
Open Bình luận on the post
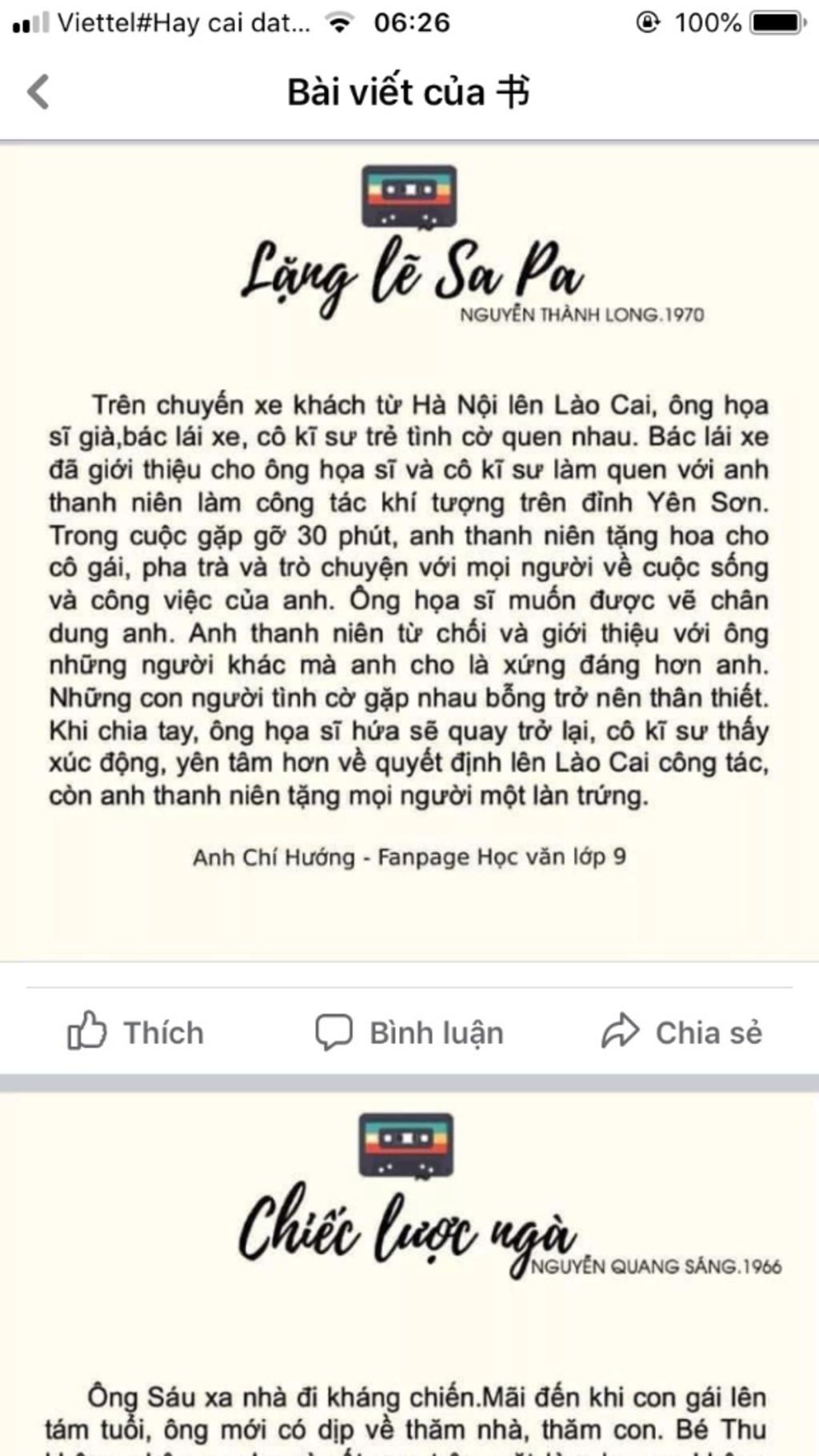click(x=409, y=1032)
